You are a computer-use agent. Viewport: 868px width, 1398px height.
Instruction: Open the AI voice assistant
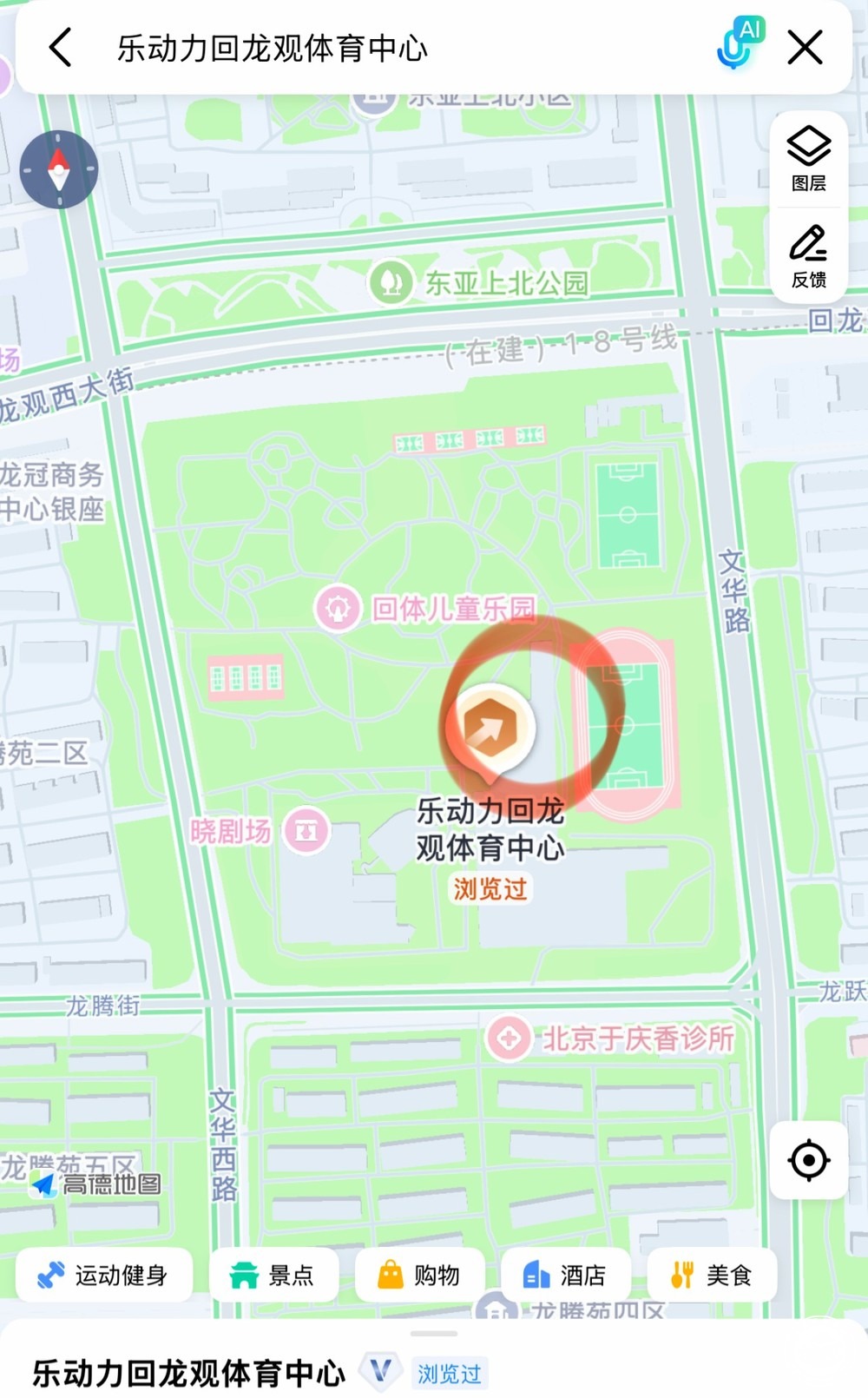point(737,44)
